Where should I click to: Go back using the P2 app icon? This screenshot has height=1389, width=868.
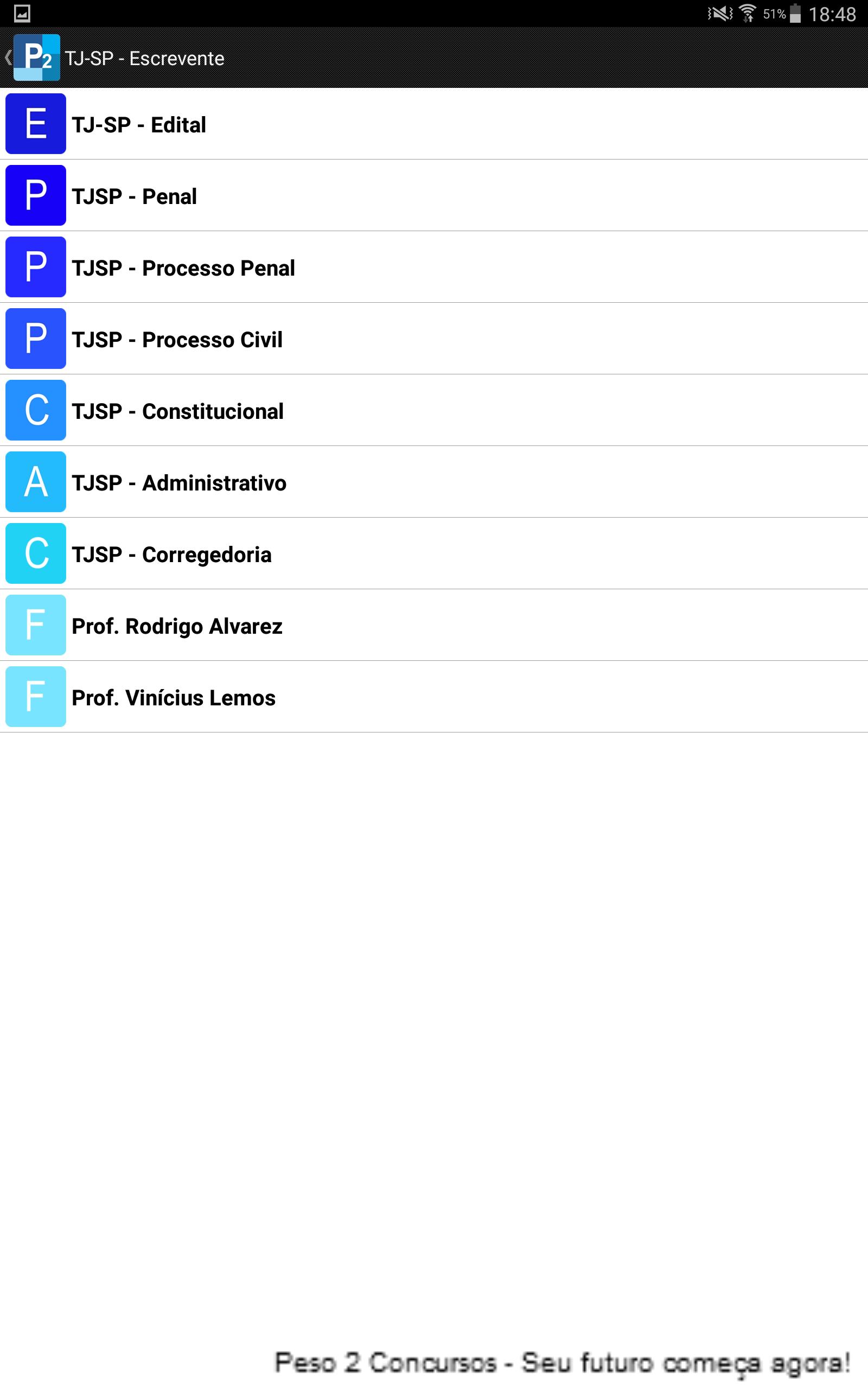click(x=36, y=58)
